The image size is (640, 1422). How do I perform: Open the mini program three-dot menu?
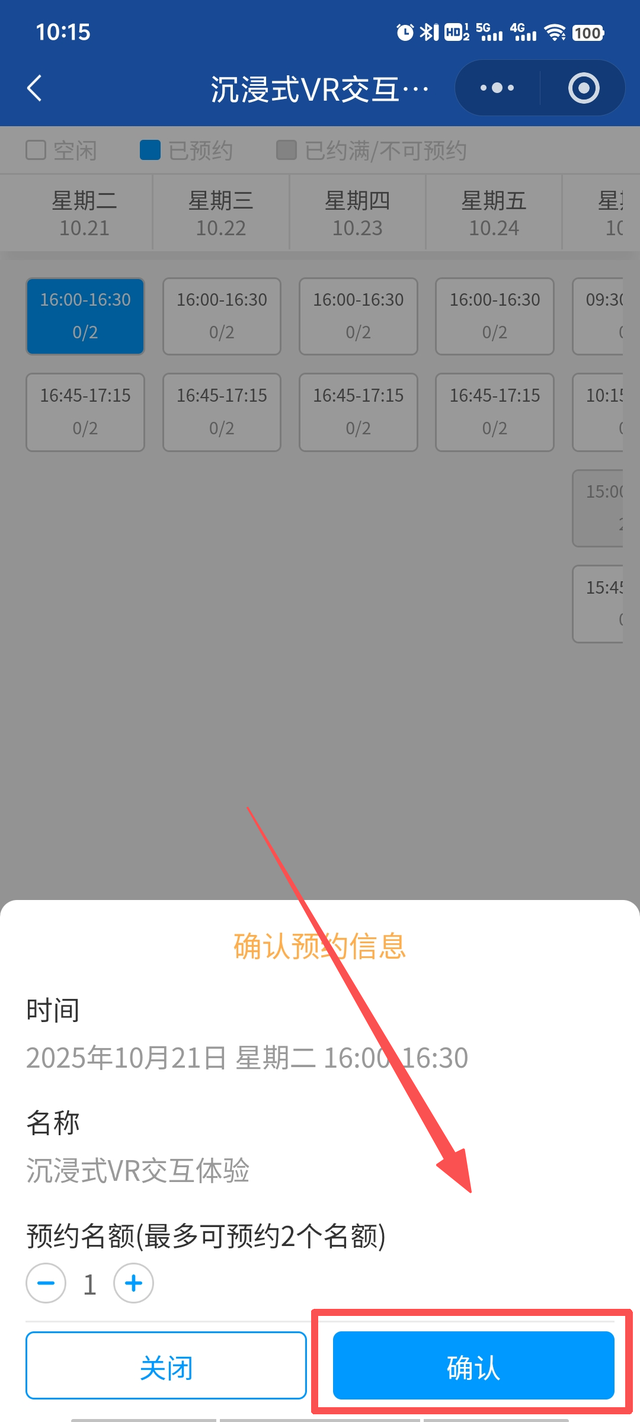(497, 88)
